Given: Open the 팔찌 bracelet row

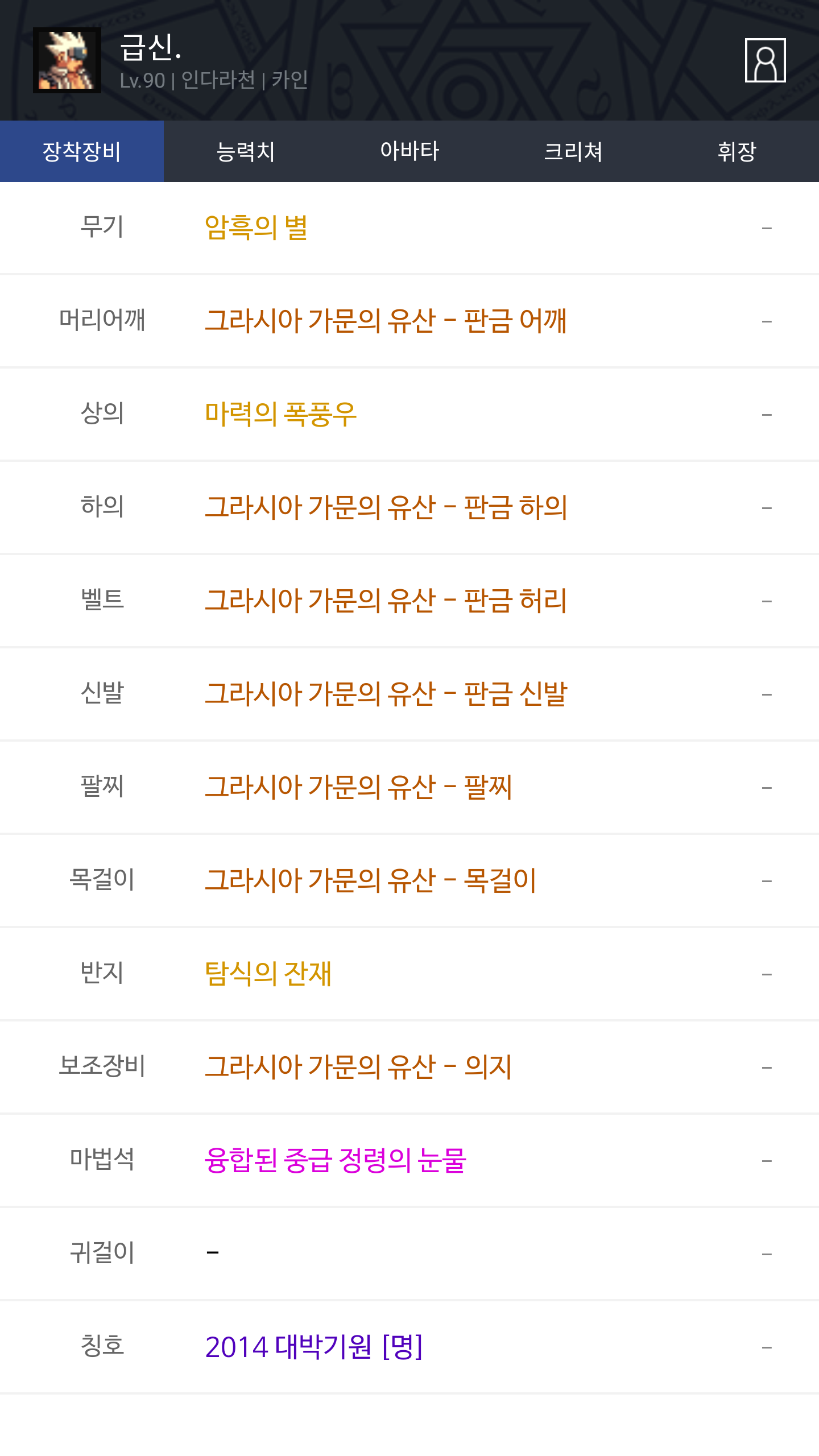Looking at the screenshot, I should pos(409,788).
